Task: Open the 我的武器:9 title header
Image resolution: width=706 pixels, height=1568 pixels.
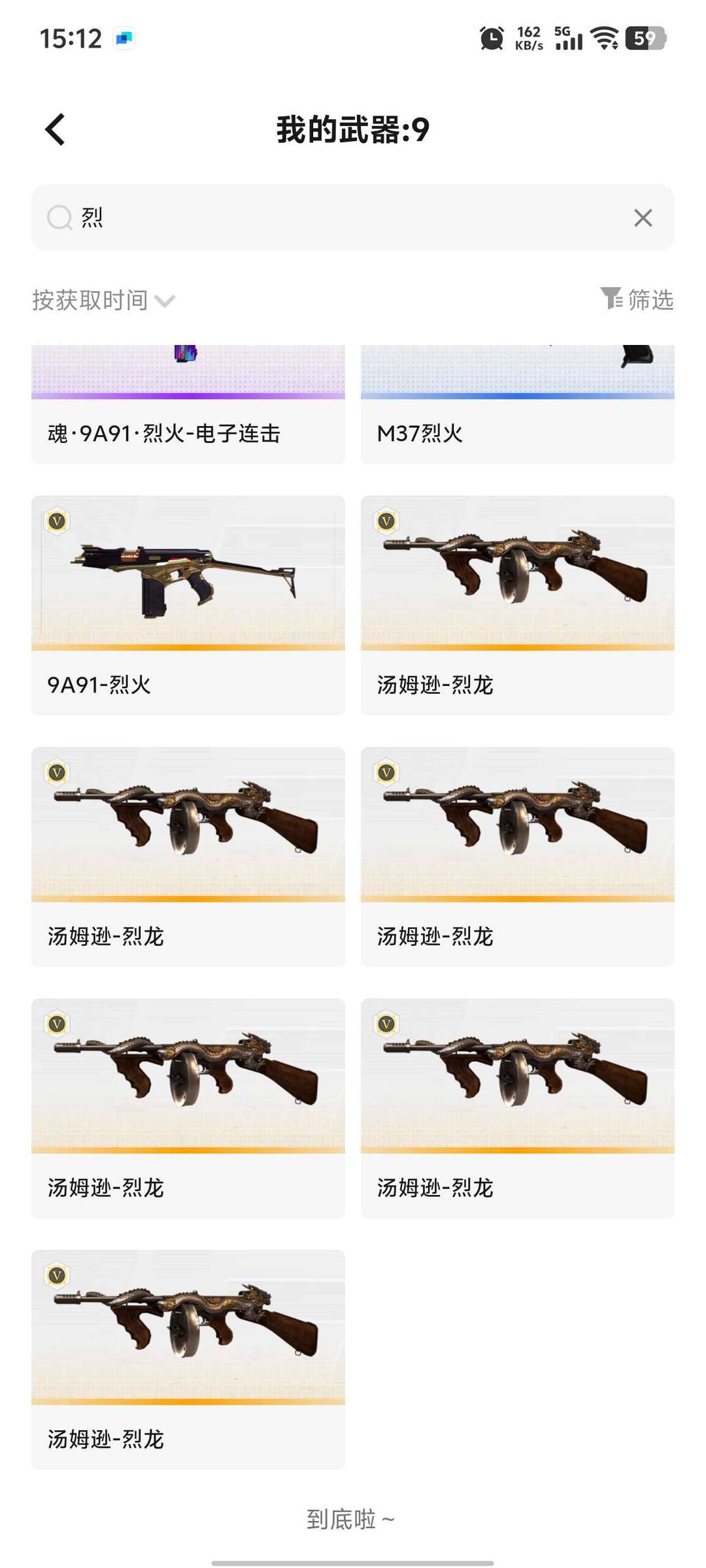Action: coord(353,129)
